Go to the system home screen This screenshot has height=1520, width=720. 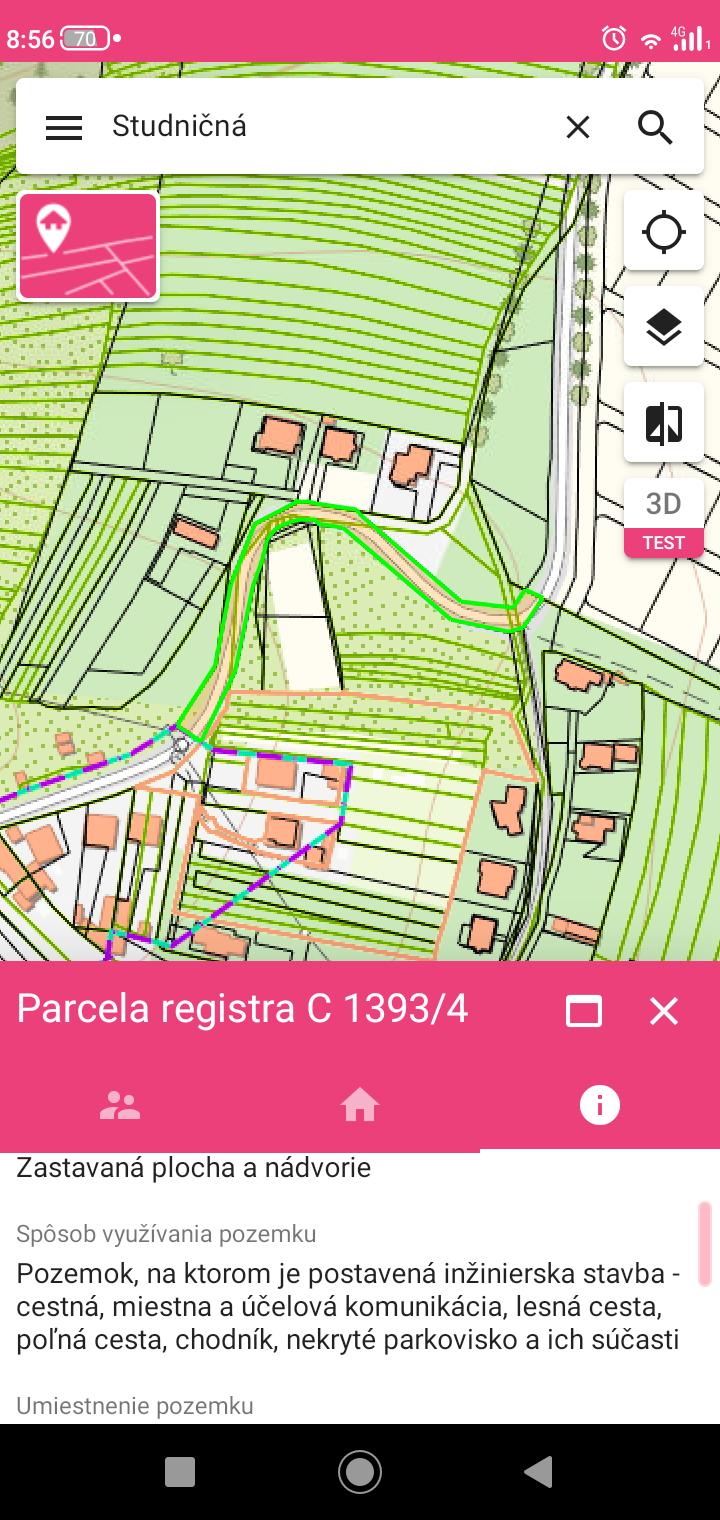pos(360,1471)
